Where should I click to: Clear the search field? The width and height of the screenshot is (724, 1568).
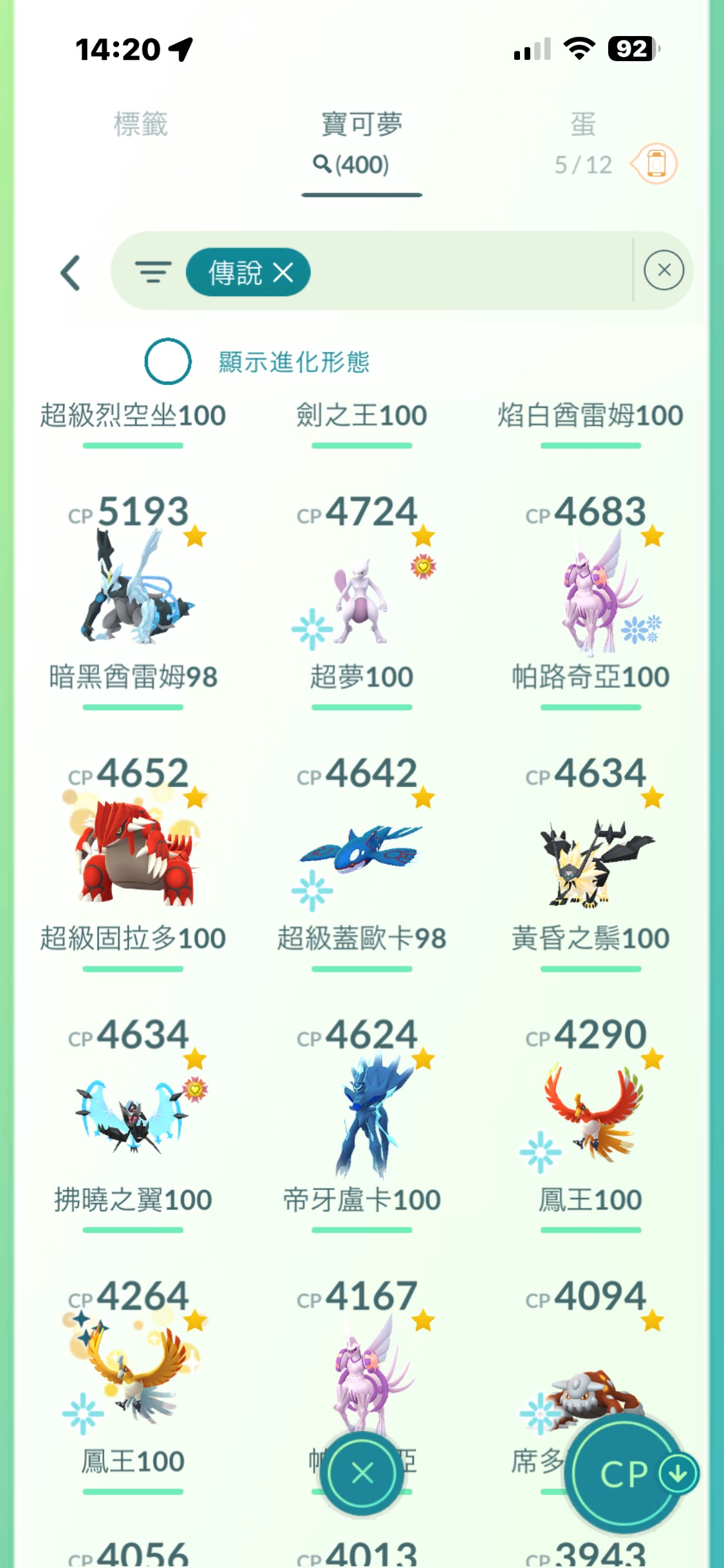(x=664, y=270)
